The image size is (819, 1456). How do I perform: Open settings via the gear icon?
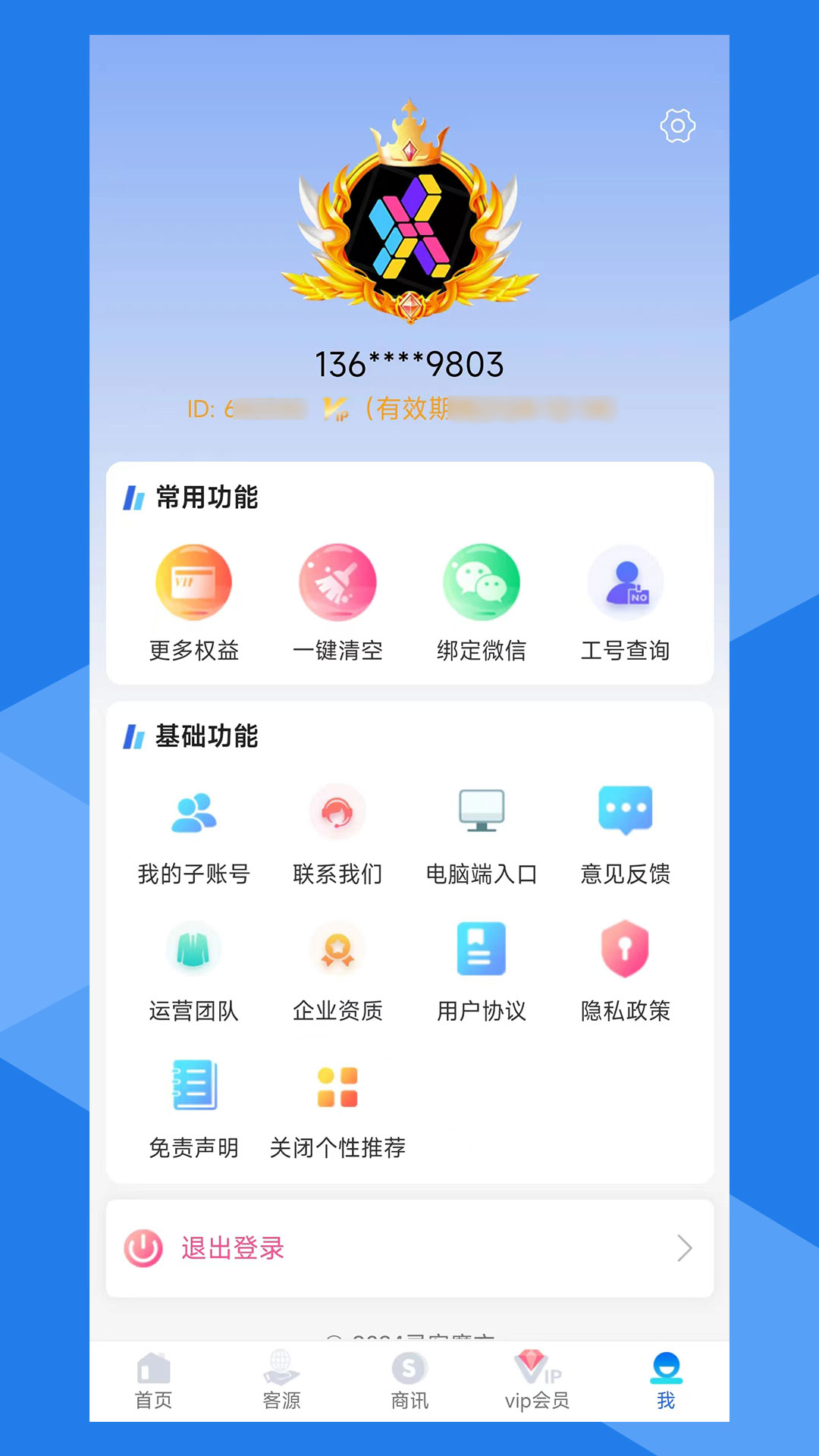(677, 126)
